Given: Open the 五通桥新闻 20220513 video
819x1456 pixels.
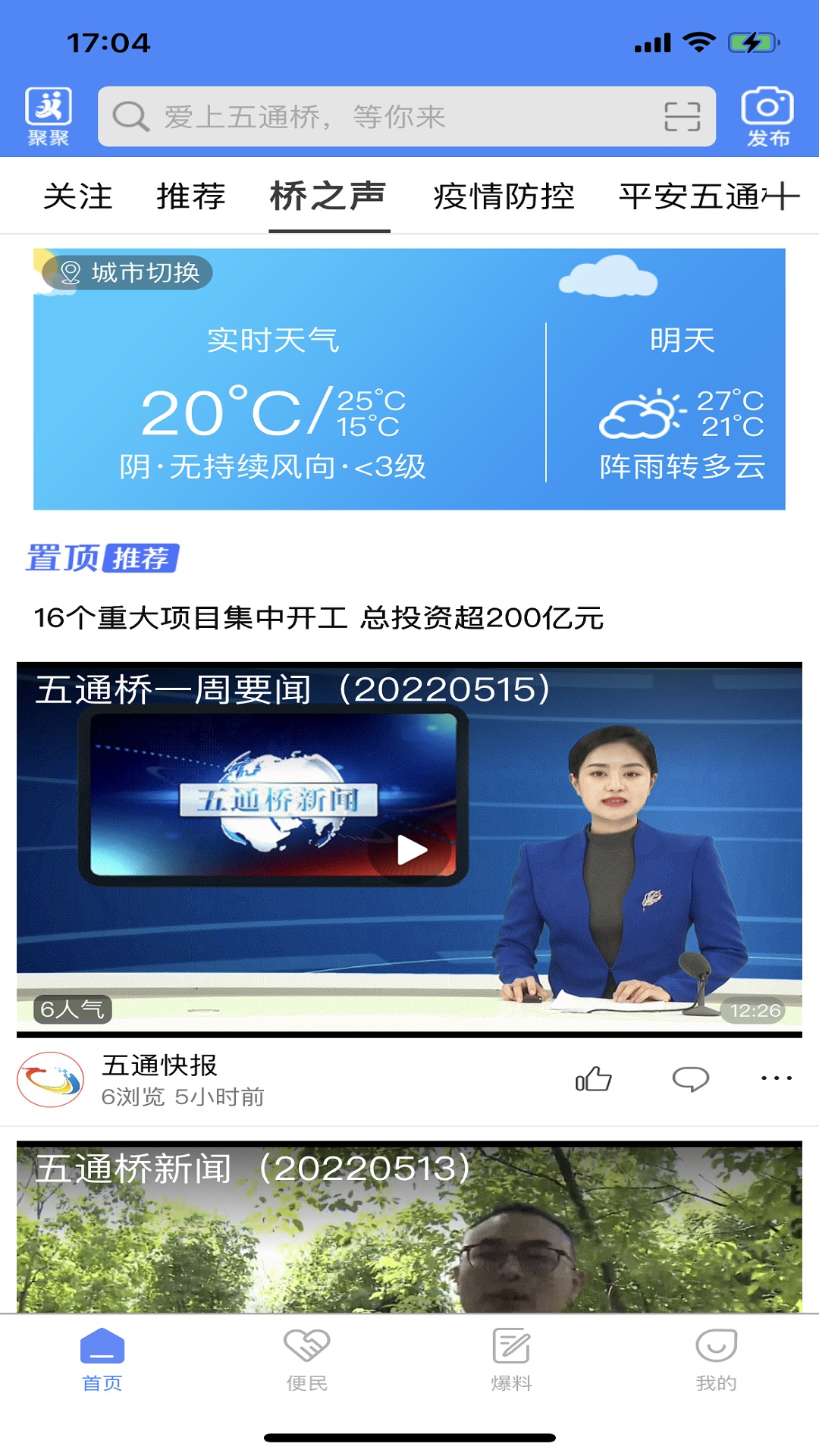Looking at the screenshot, I should [x=409, y=1228].
